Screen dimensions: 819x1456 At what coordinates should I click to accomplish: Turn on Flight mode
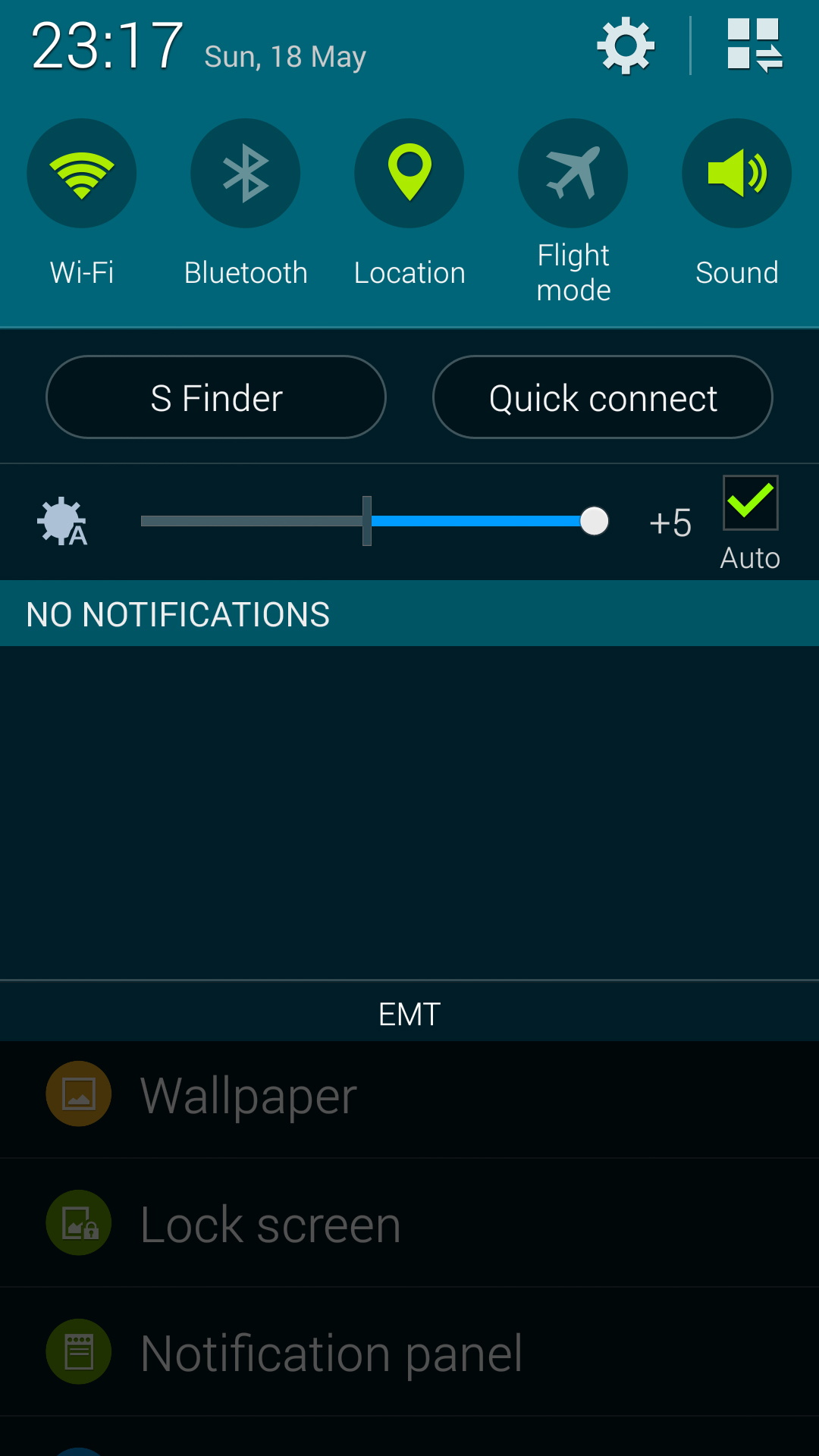coord(573,173)
